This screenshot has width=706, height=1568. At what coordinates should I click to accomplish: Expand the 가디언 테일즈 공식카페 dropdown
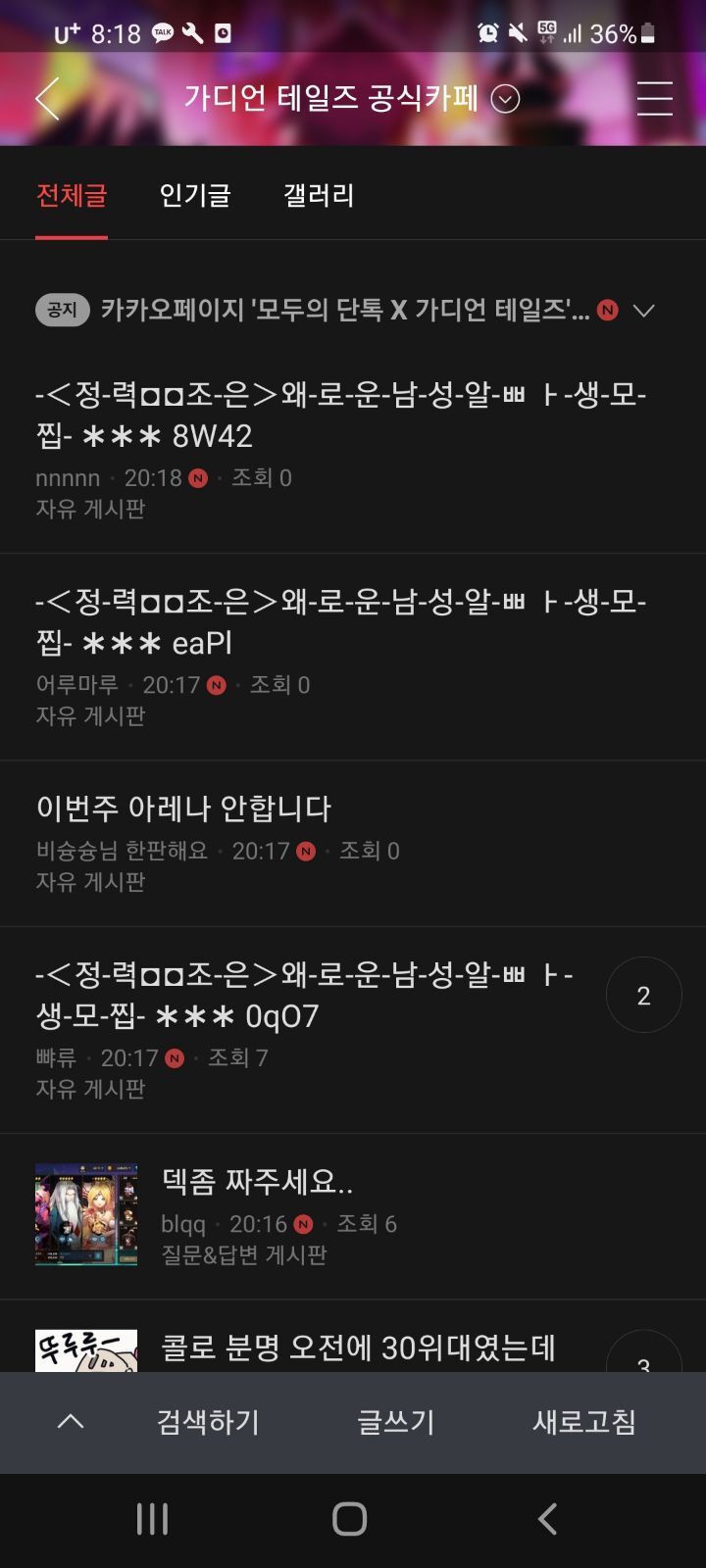505,99
